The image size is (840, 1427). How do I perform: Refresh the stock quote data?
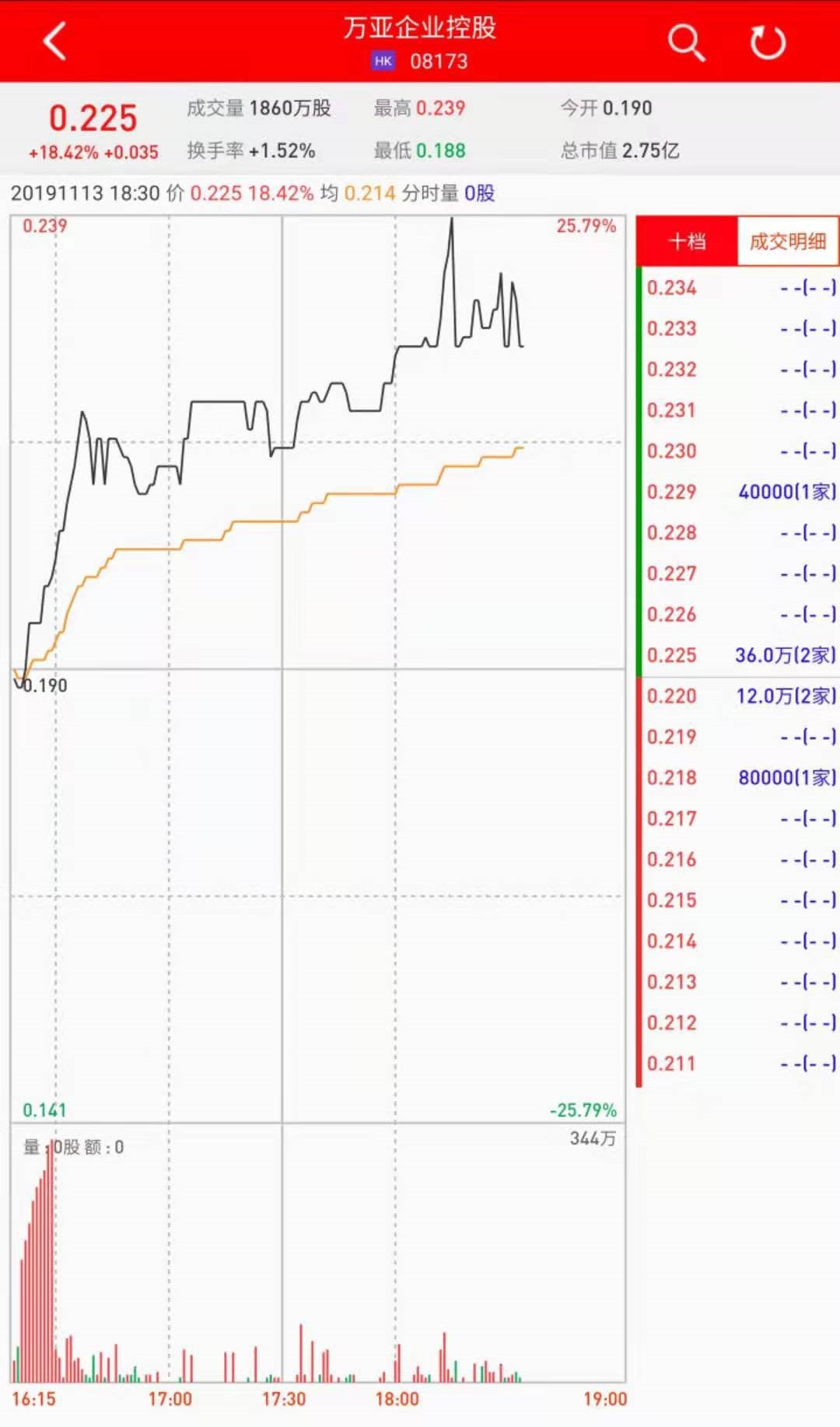[768, 42]
